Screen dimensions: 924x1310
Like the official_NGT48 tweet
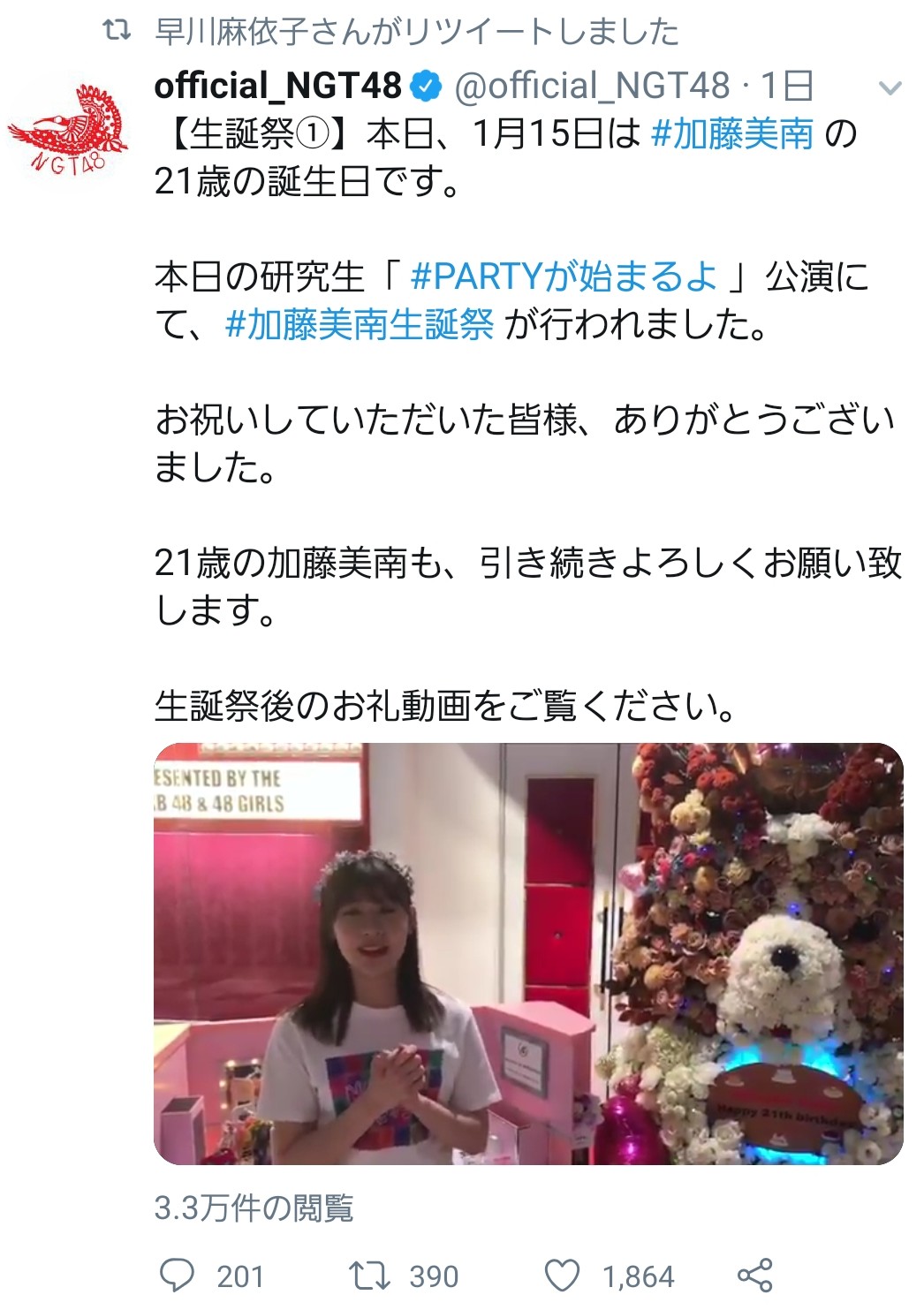pyautogui.click(x=562, y=1276)
